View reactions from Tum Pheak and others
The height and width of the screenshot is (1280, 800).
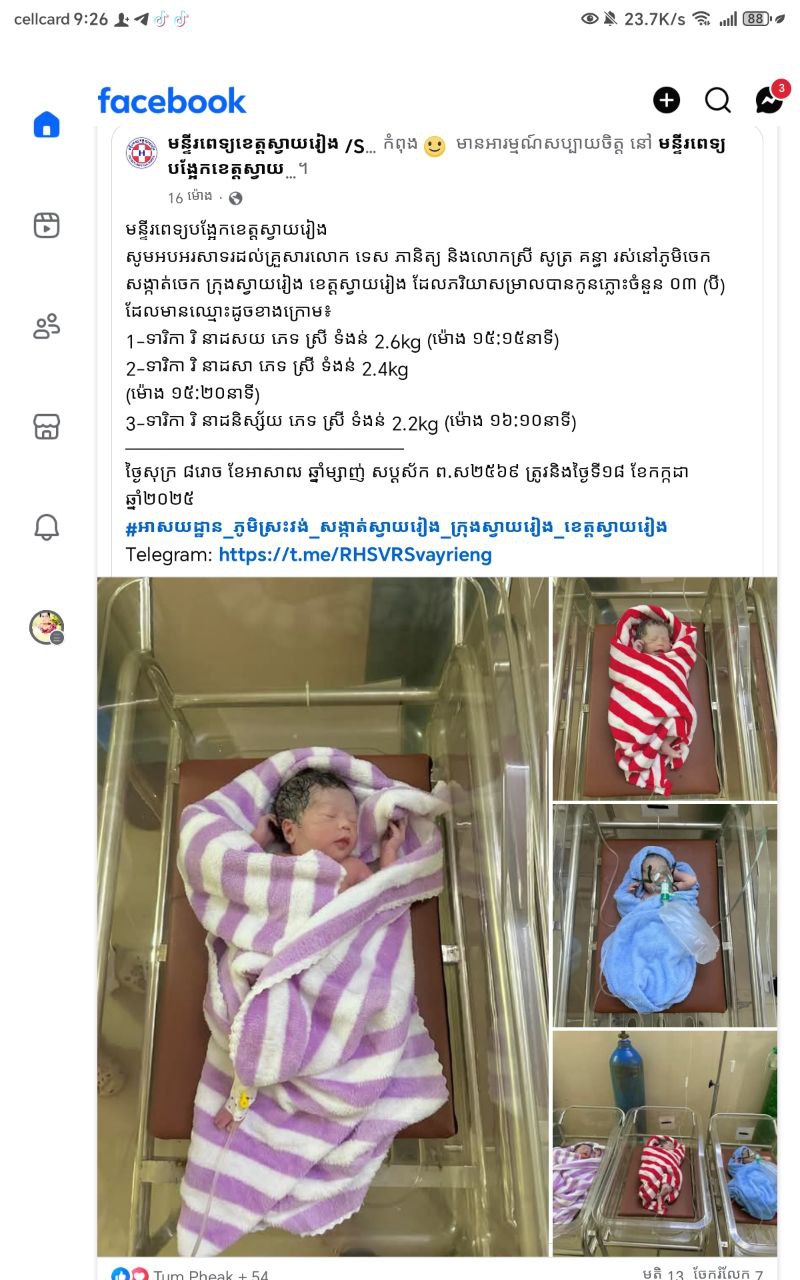[x=190, y=1274]
